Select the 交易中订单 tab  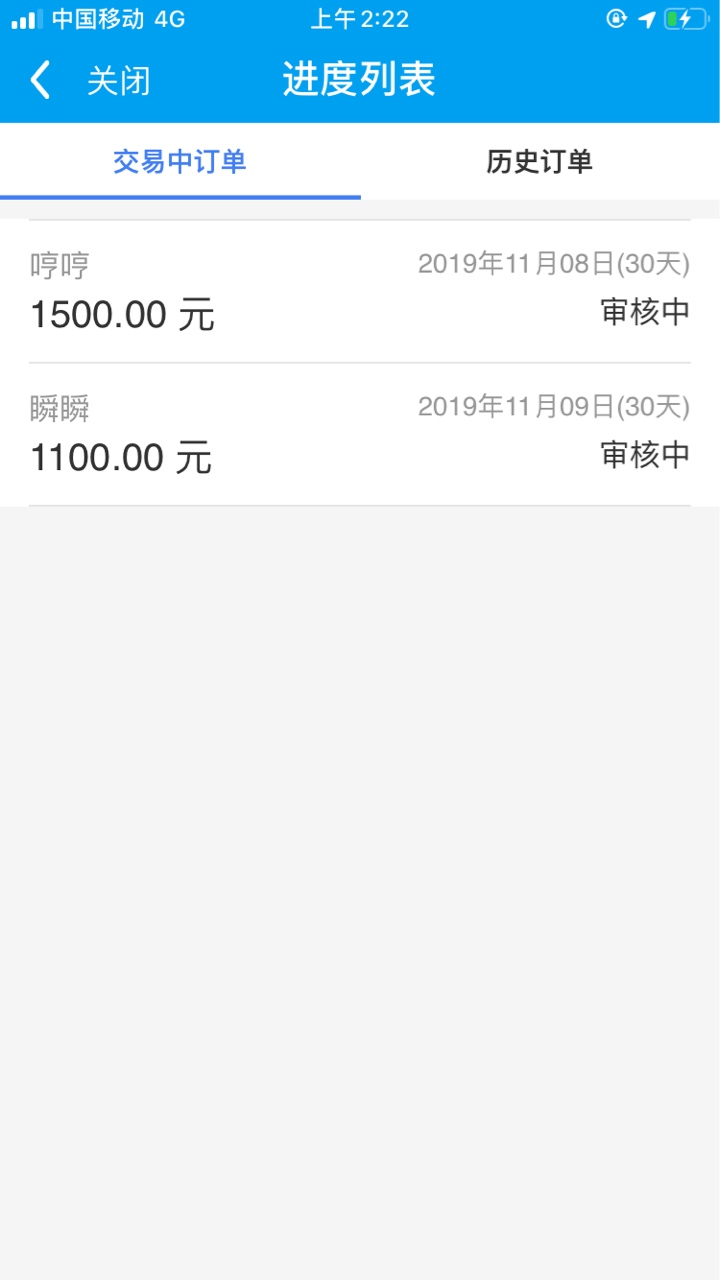(180, 161)
